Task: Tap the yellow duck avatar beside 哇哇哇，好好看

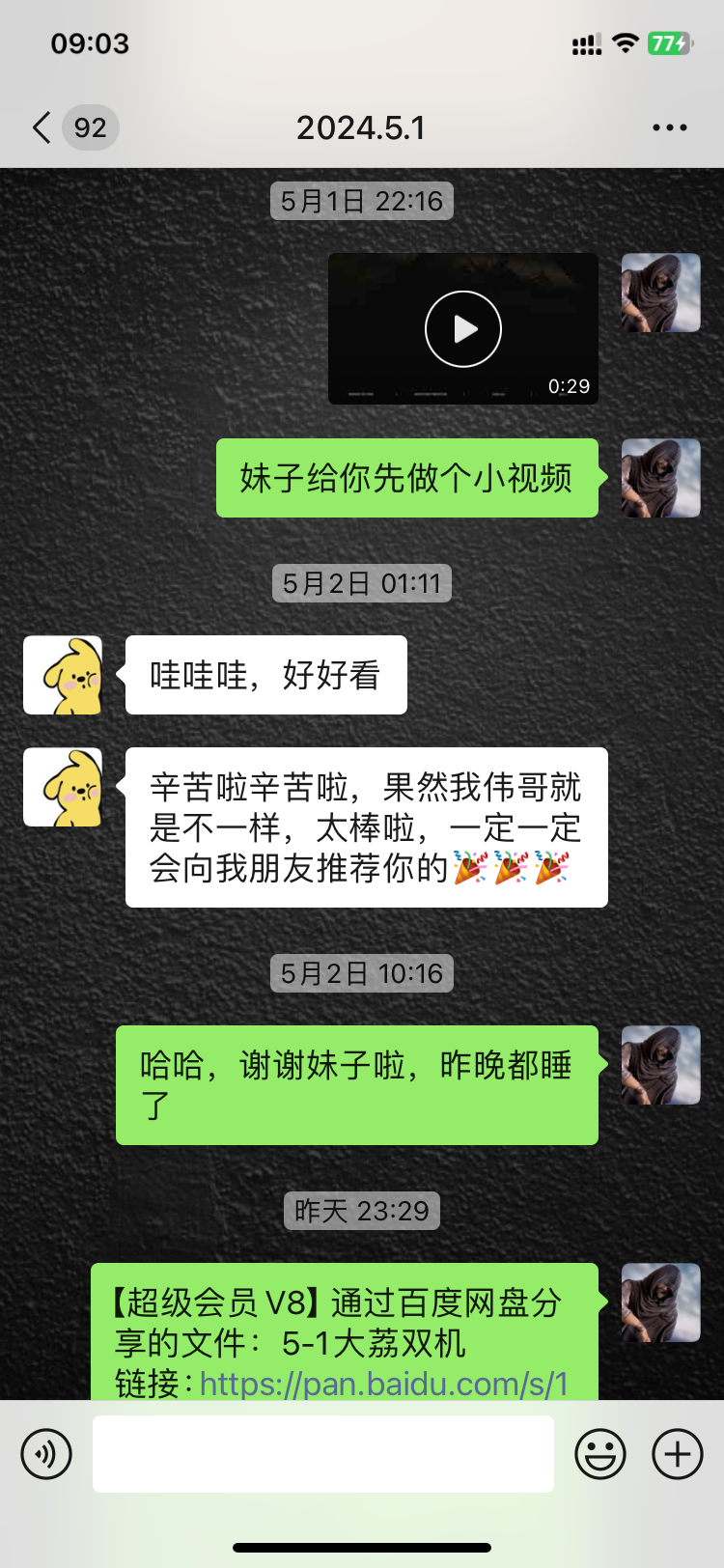Action: click(x=63, y=675)
